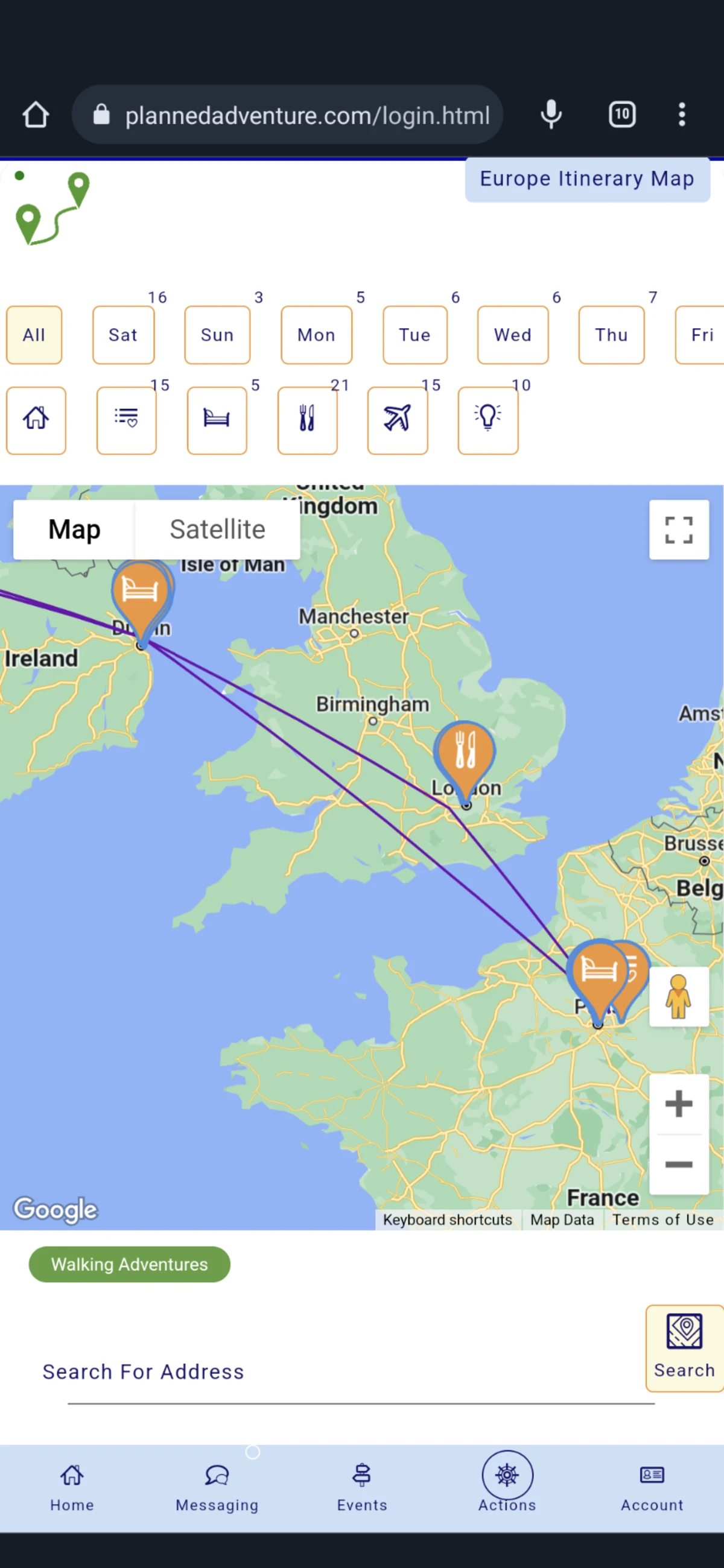The image size is (724, 1568).
Task: Filter by dining fork and knife icon
Action: tap(307, 420)
